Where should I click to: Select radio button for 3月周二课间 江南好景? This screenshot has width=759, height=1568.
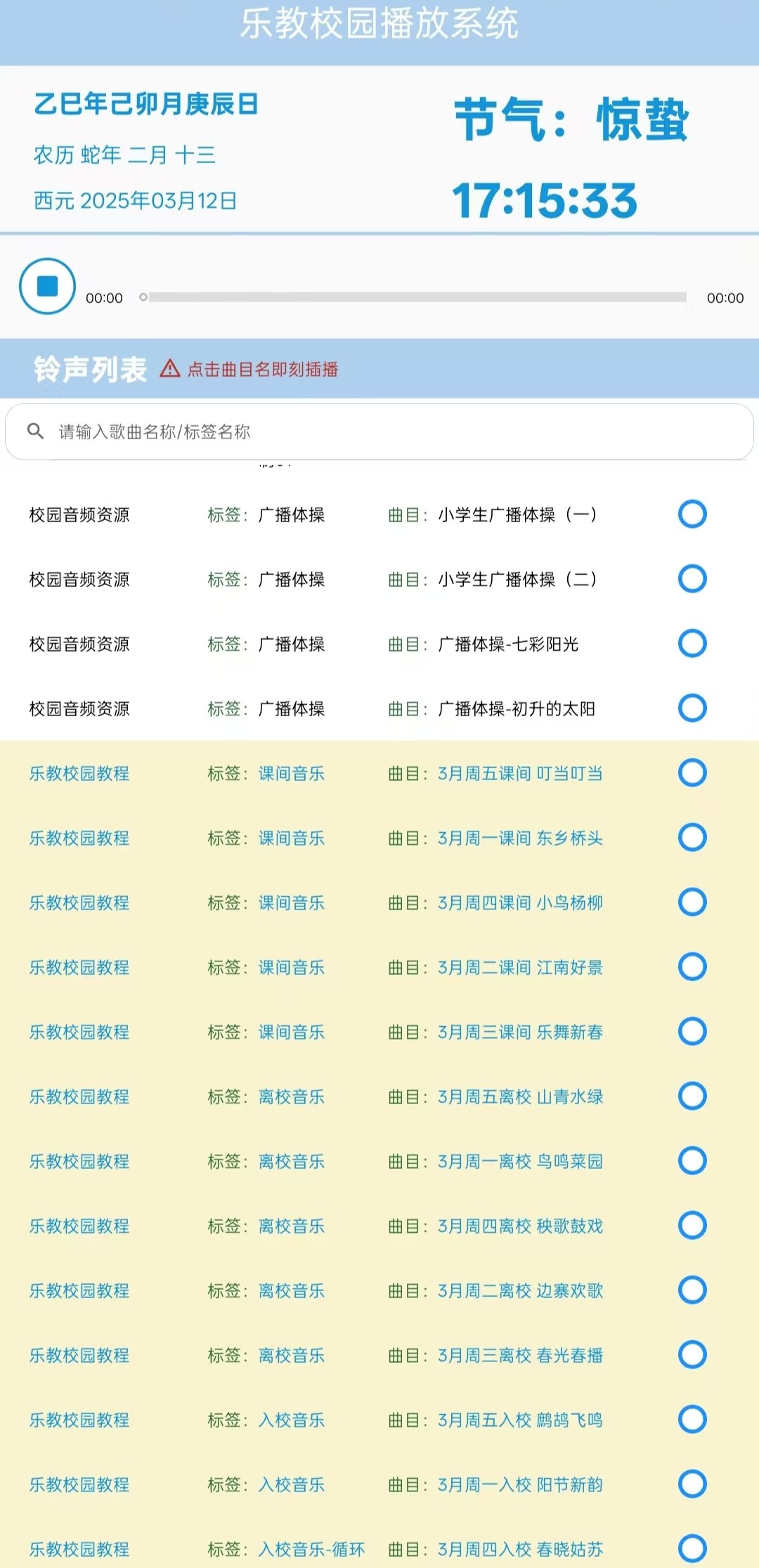coord(692,966)
